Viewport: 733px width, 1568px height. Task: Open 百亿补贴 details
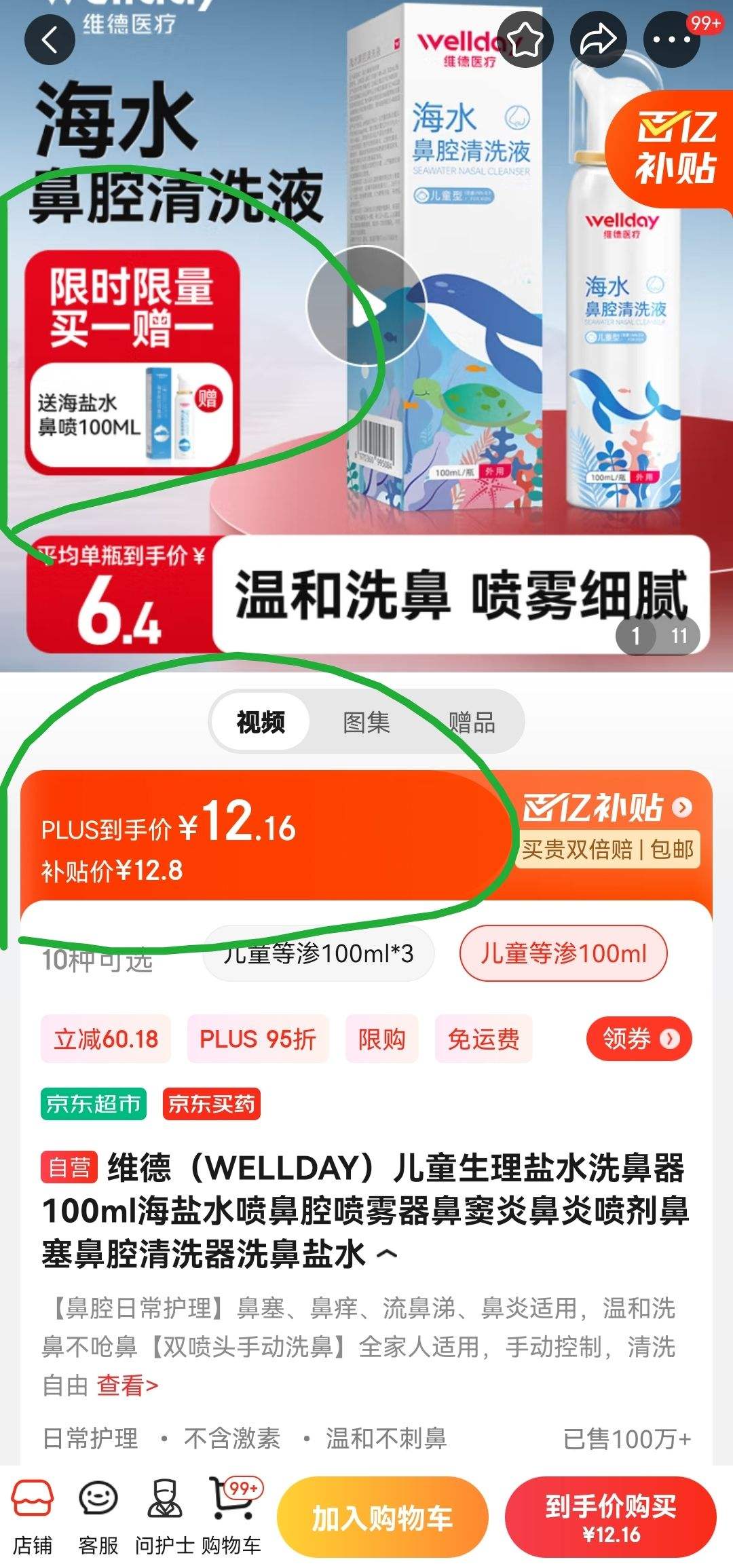click(607, 807)
